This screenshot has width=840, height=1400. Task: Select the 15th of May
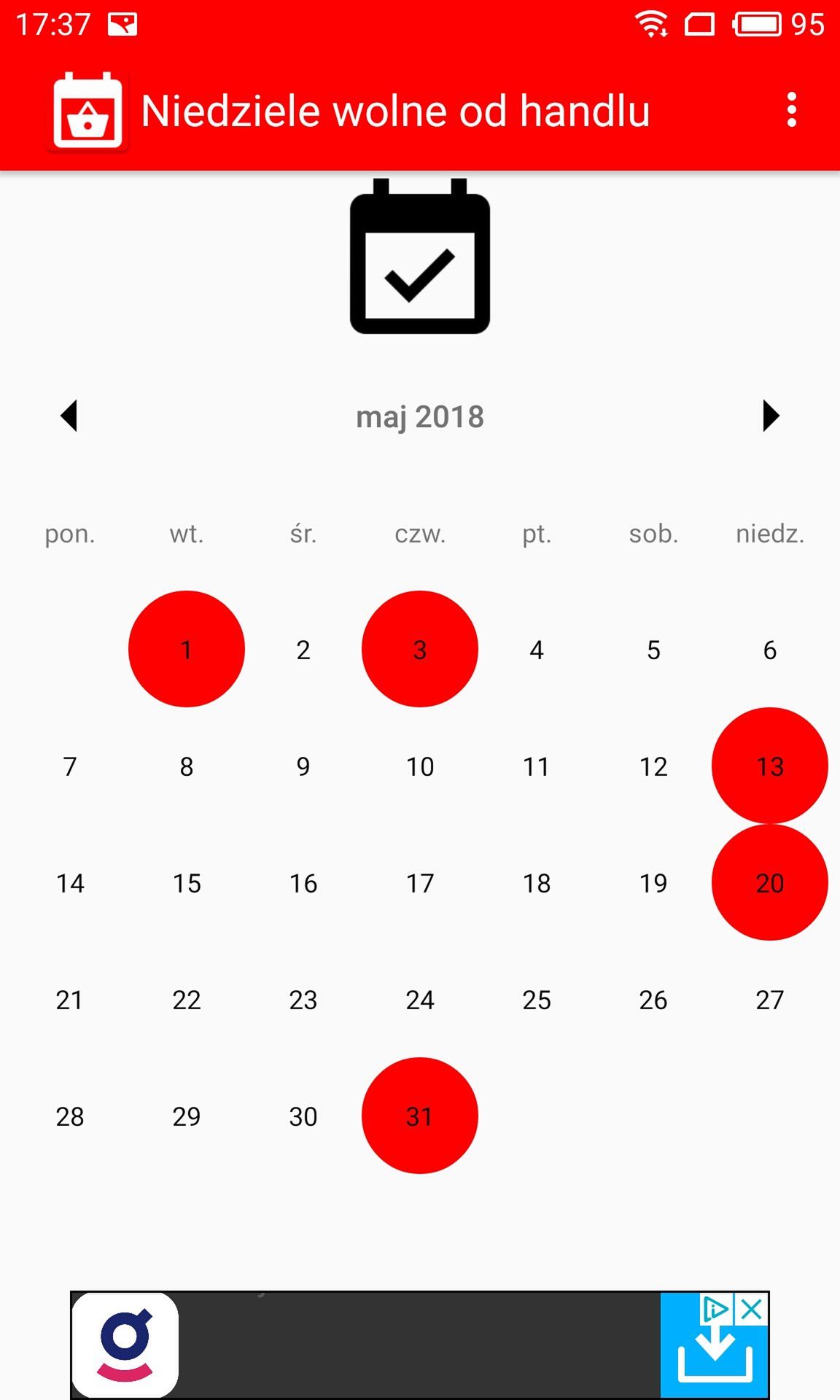(x=187, y=882)
